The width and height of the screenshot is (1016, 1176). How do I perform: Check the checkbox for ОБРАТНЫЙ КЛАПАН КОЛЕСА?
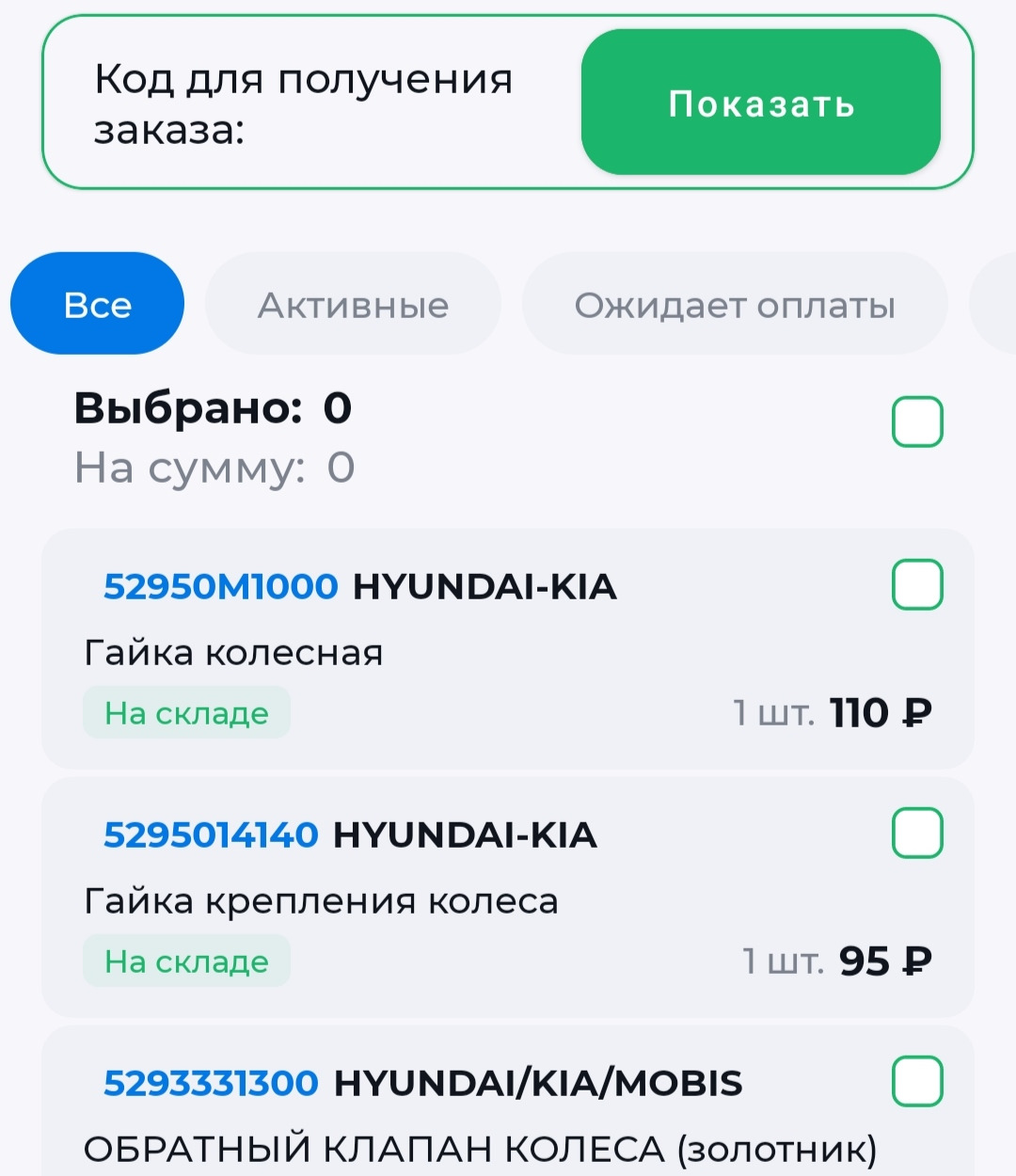[x=916, y=1080]
